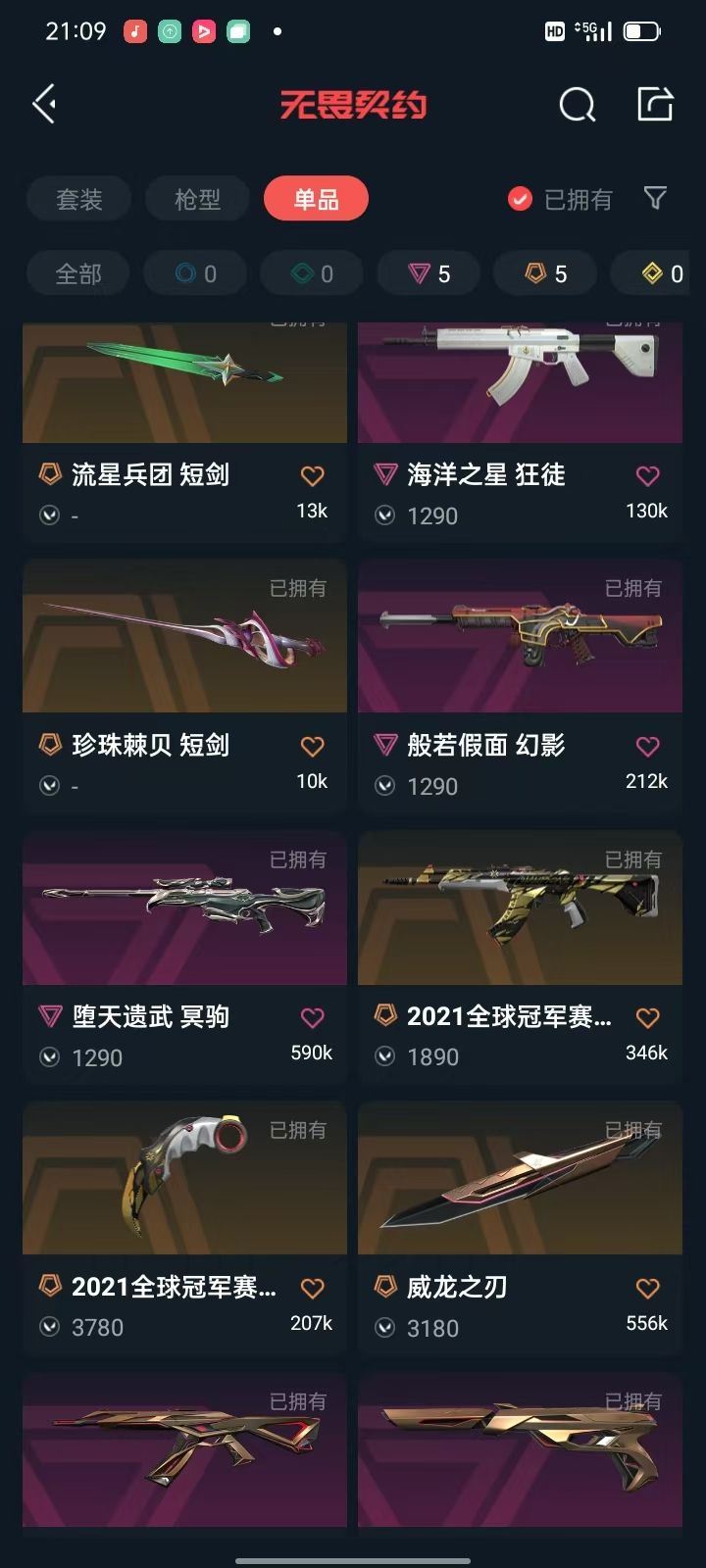Toggle the 已拥有 checkbox

(520, 200)
